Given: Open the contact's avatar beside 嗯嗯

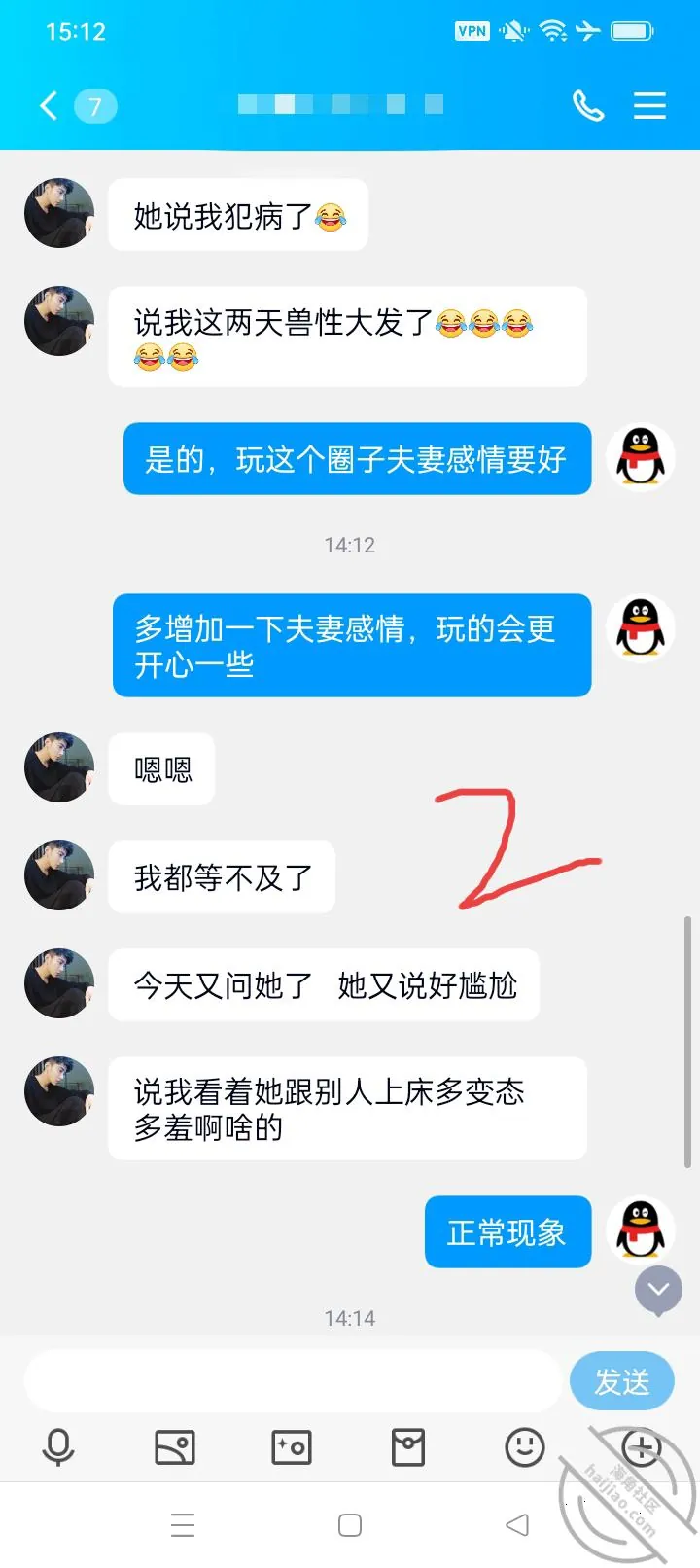Looking at the screenshot, I should pos(59,767).
